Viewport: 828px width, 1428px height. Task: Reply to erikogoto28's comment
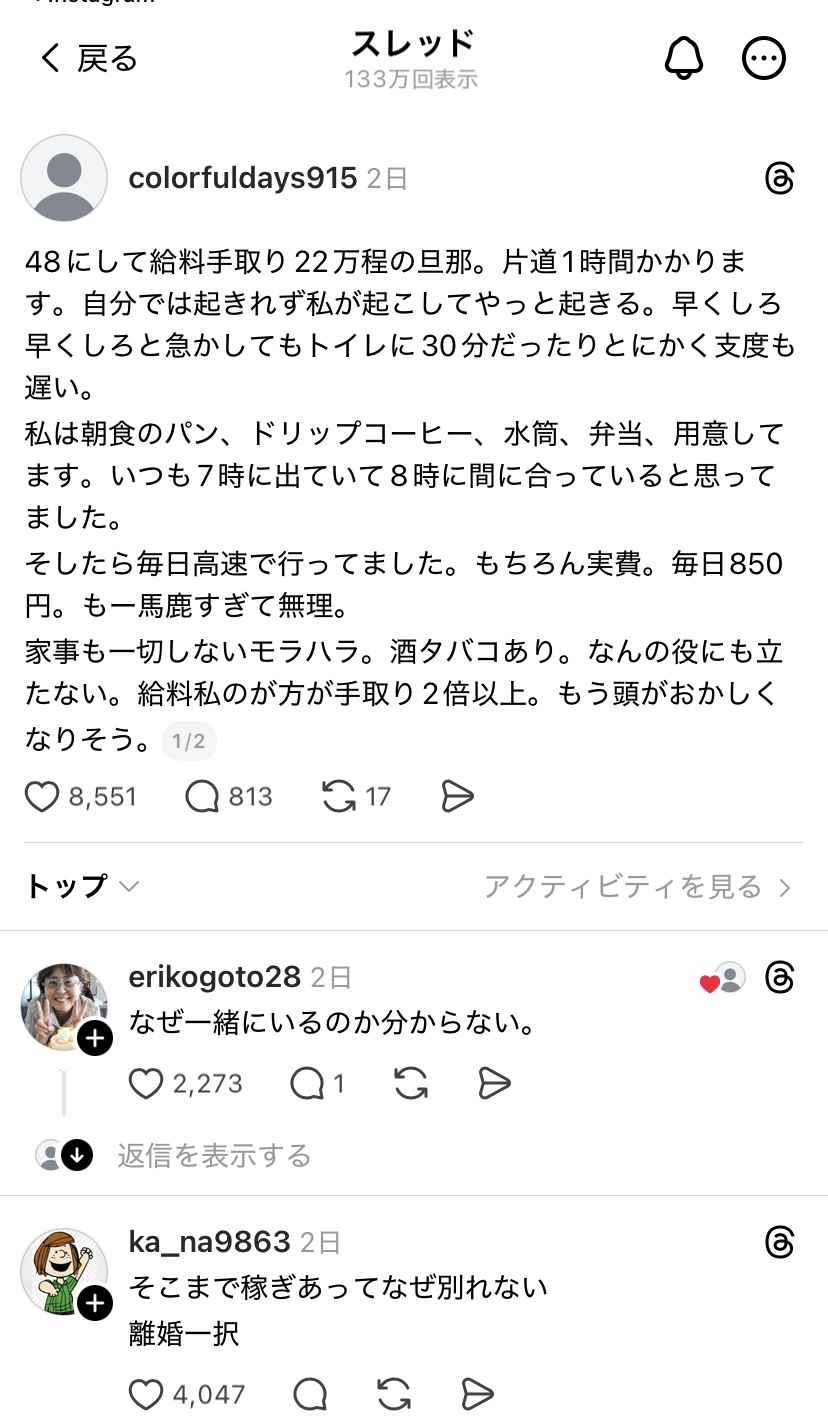click(x=306, y=1083)
